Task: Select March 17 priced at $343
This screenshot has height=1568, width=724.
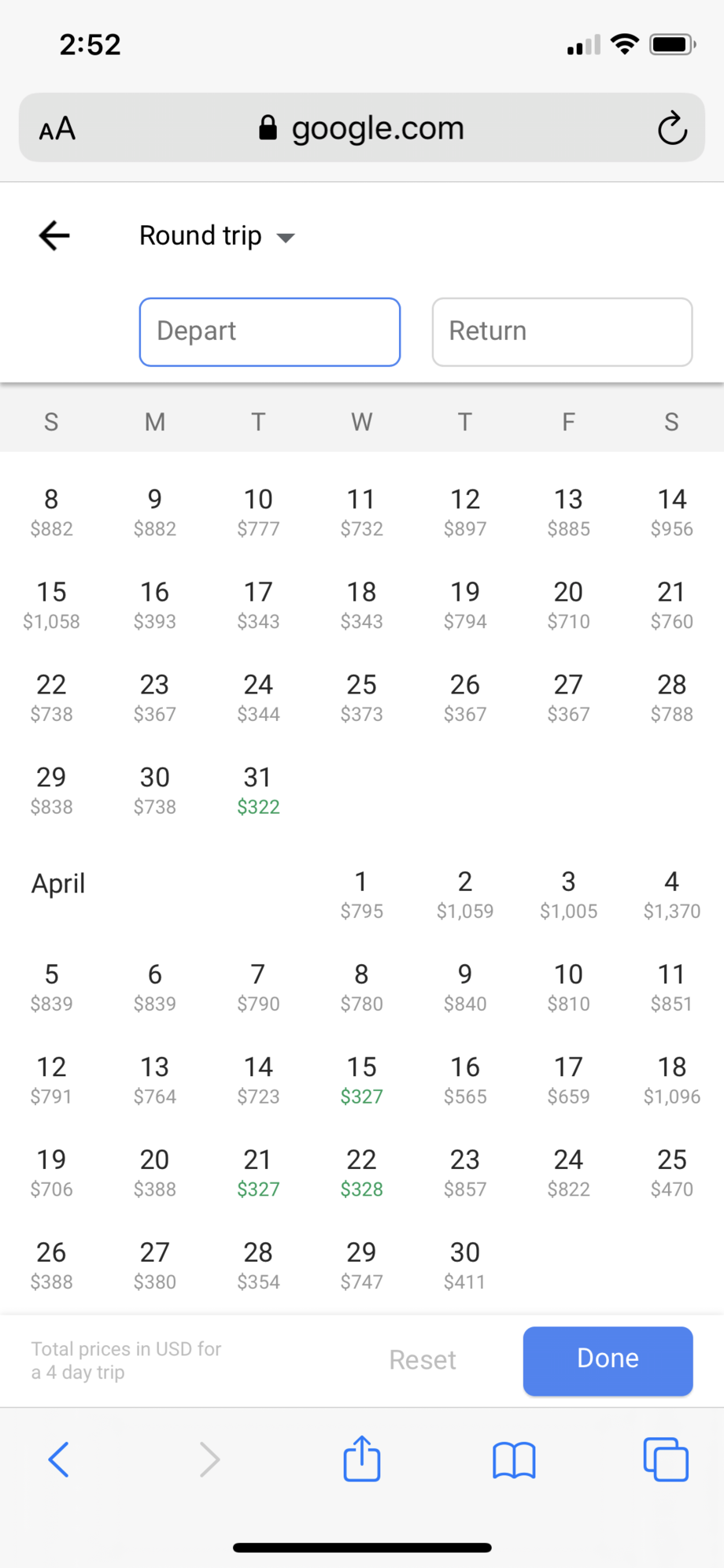Action: point(258,605)
